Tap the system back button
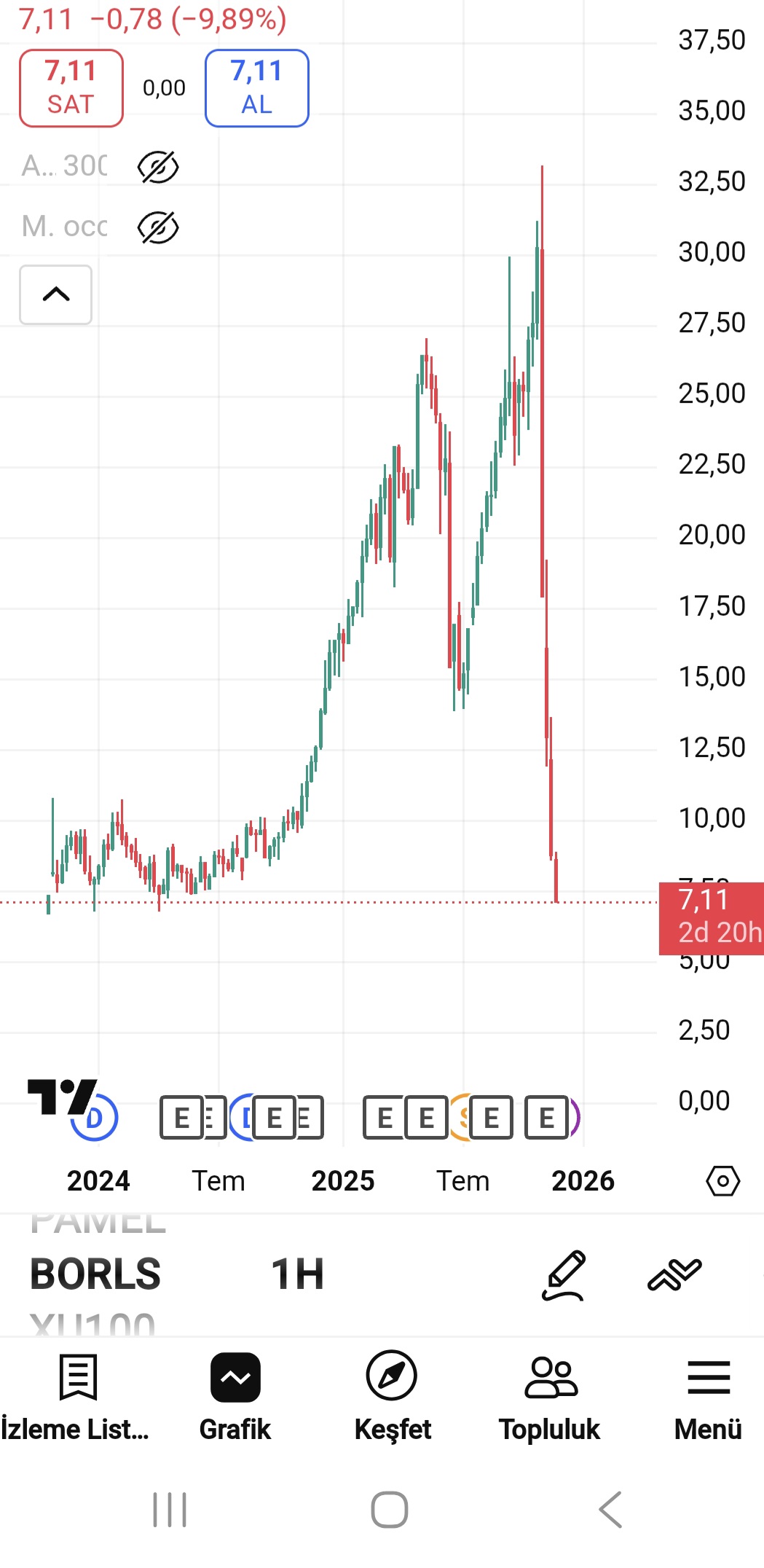Screen dimensions: 764x1568 click(610, 1510)
